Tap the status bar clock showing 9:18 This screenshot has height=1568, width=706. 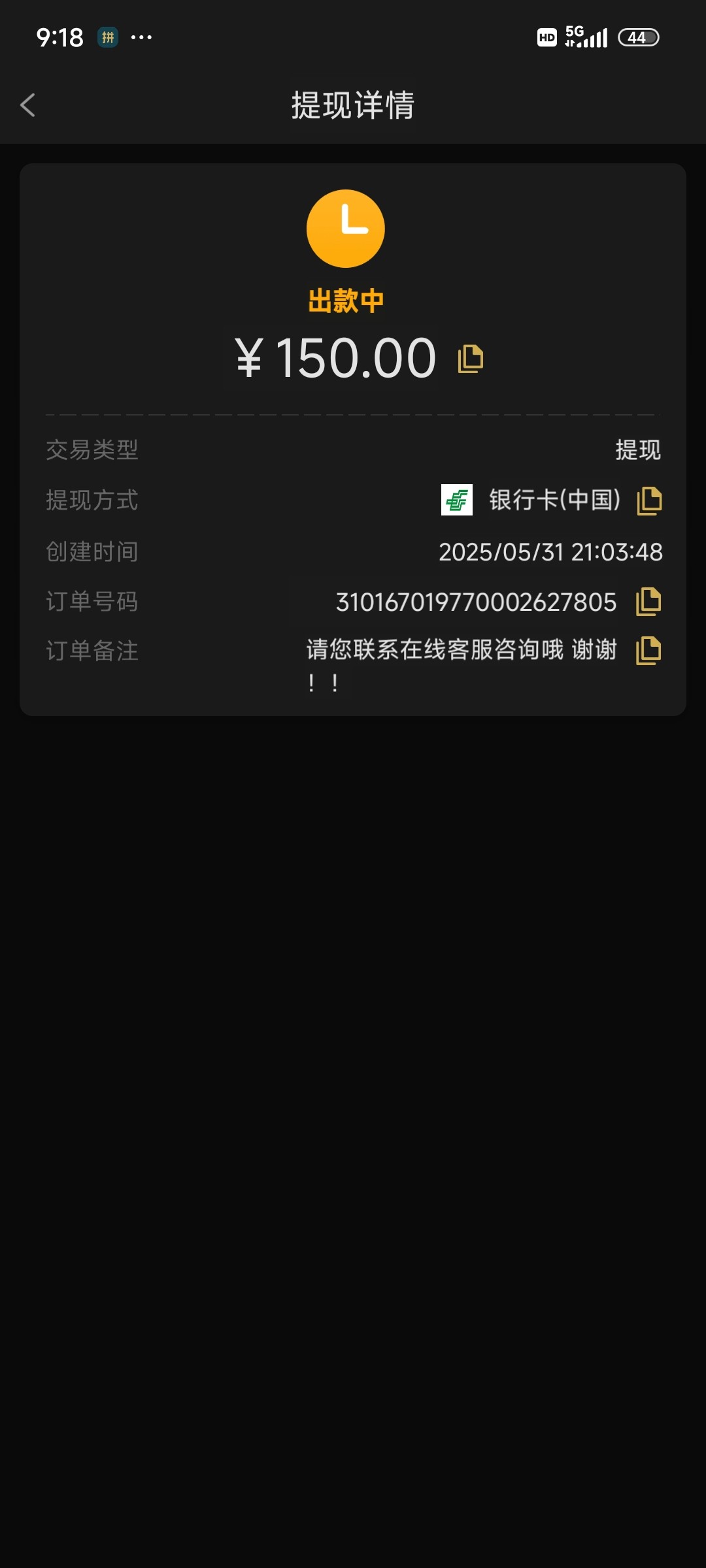59,37
